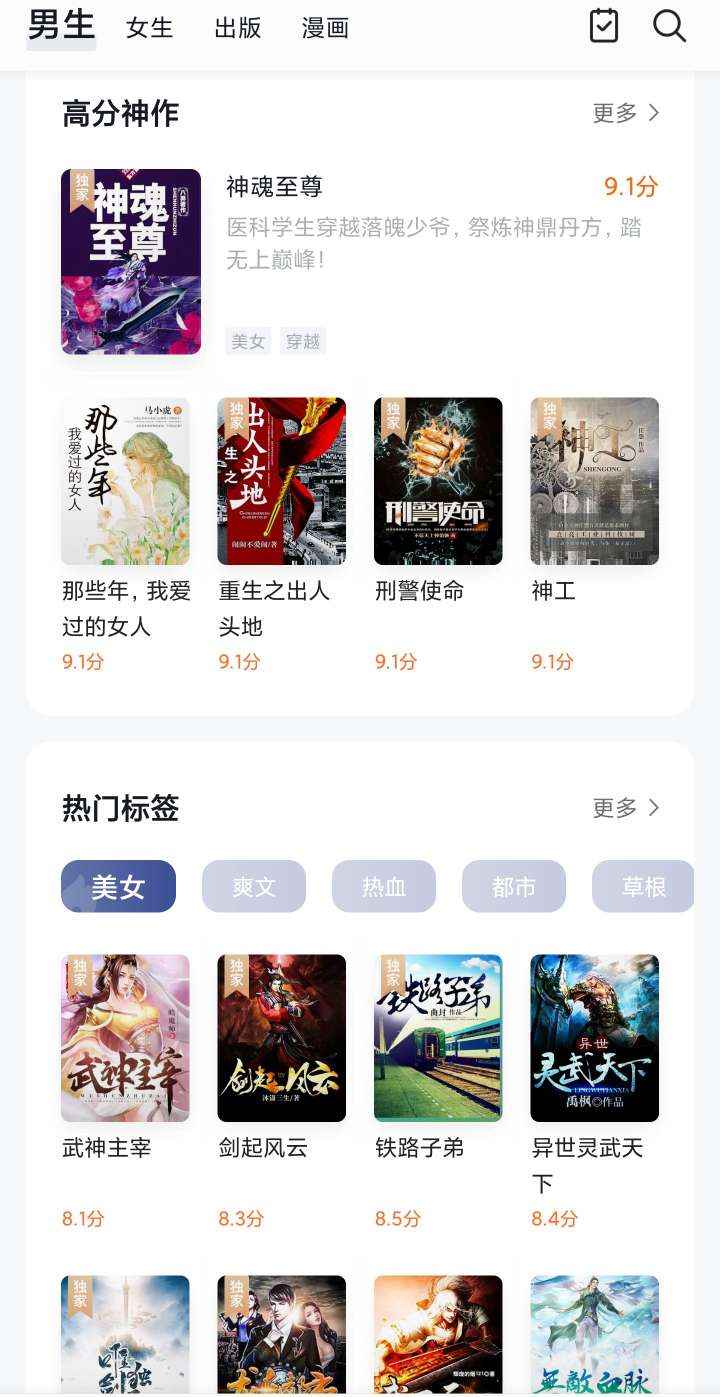This screenshot has height=1397, width=720.
Task: Open the search icon
Action: (668, 27)
